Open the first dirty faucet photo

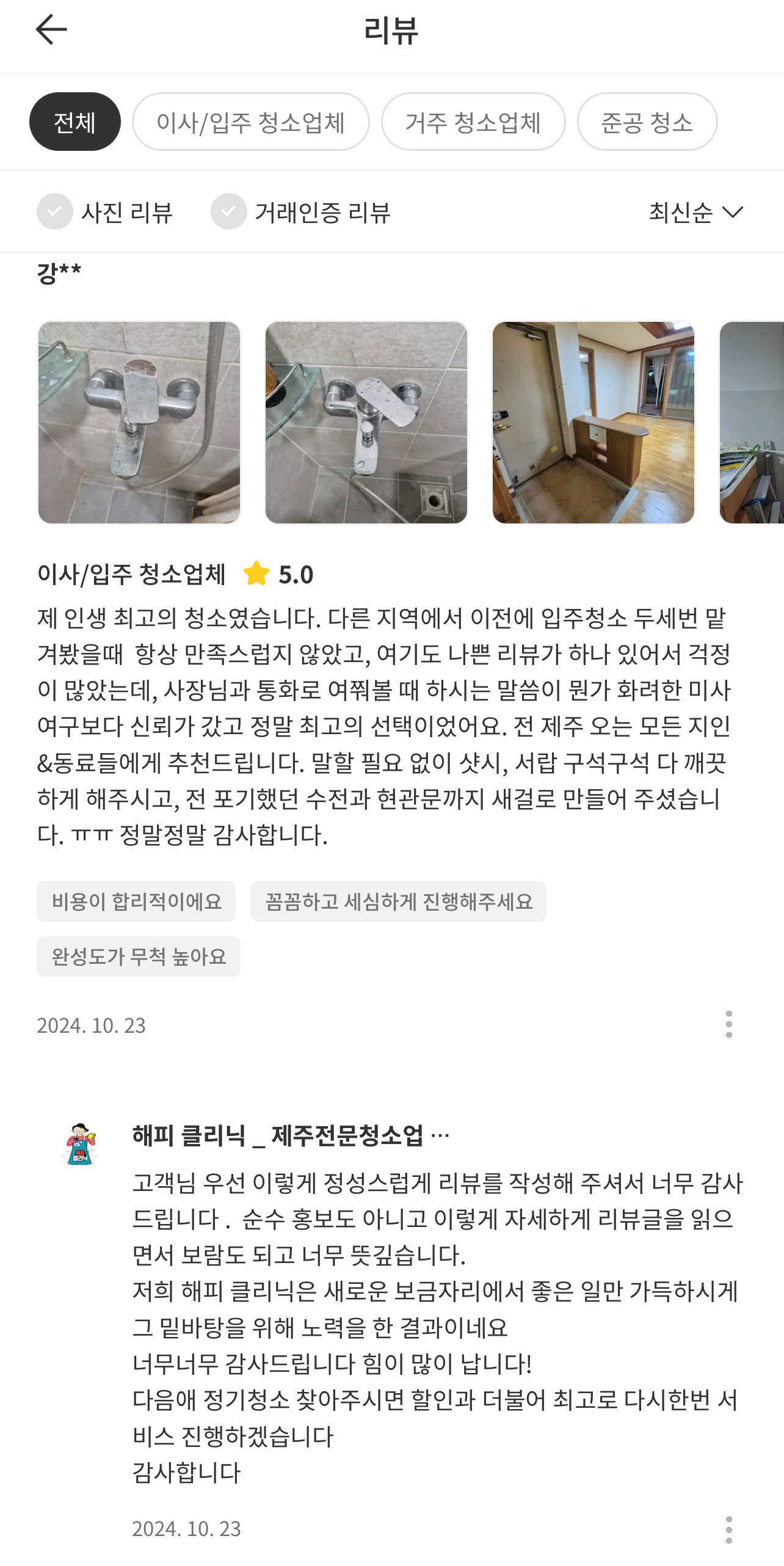(x=139, y=422)
